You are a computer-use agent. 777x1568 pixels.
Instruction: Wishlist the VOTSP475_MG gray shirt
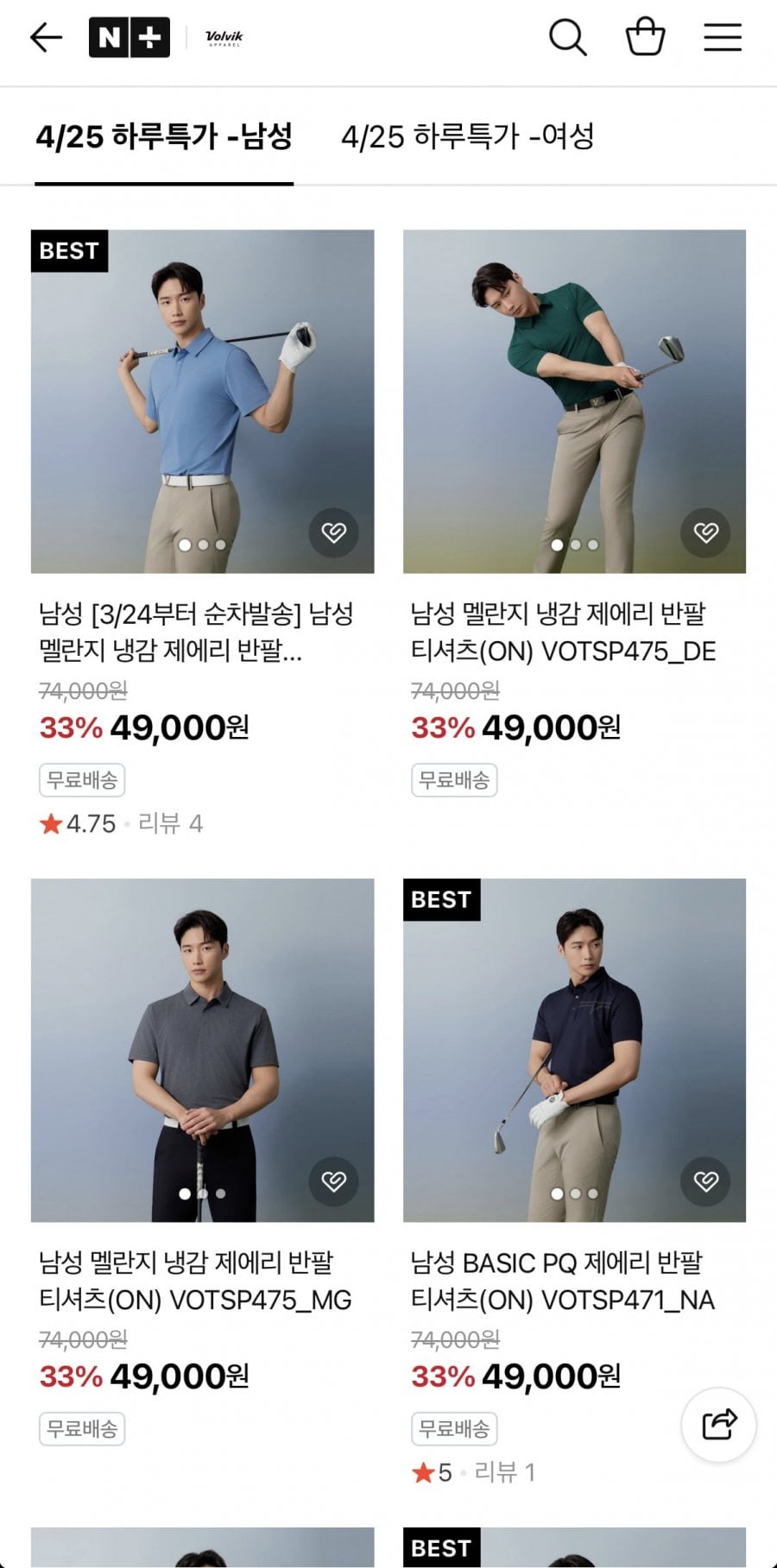point(333,1181)
